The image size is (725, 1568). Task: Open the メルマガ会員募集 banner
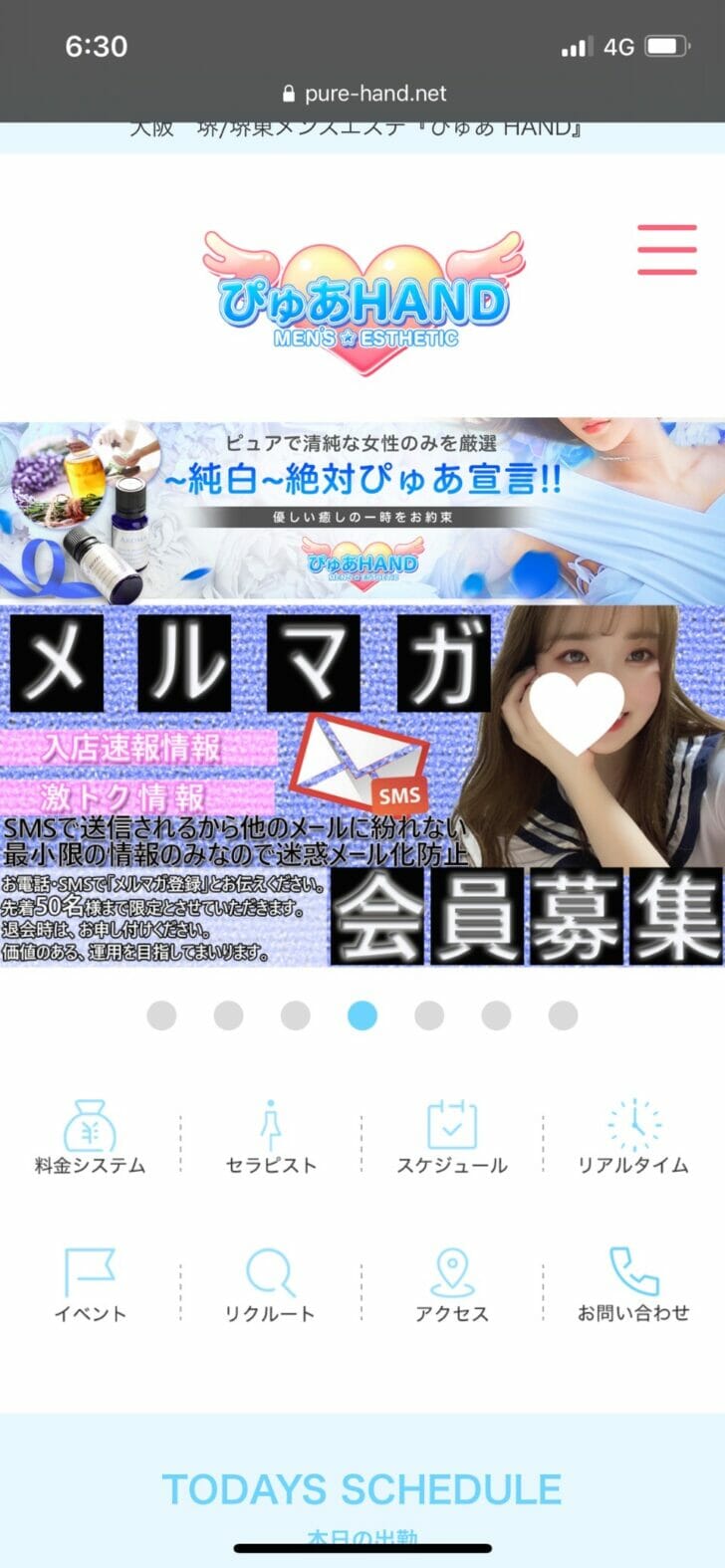[362, 786]
